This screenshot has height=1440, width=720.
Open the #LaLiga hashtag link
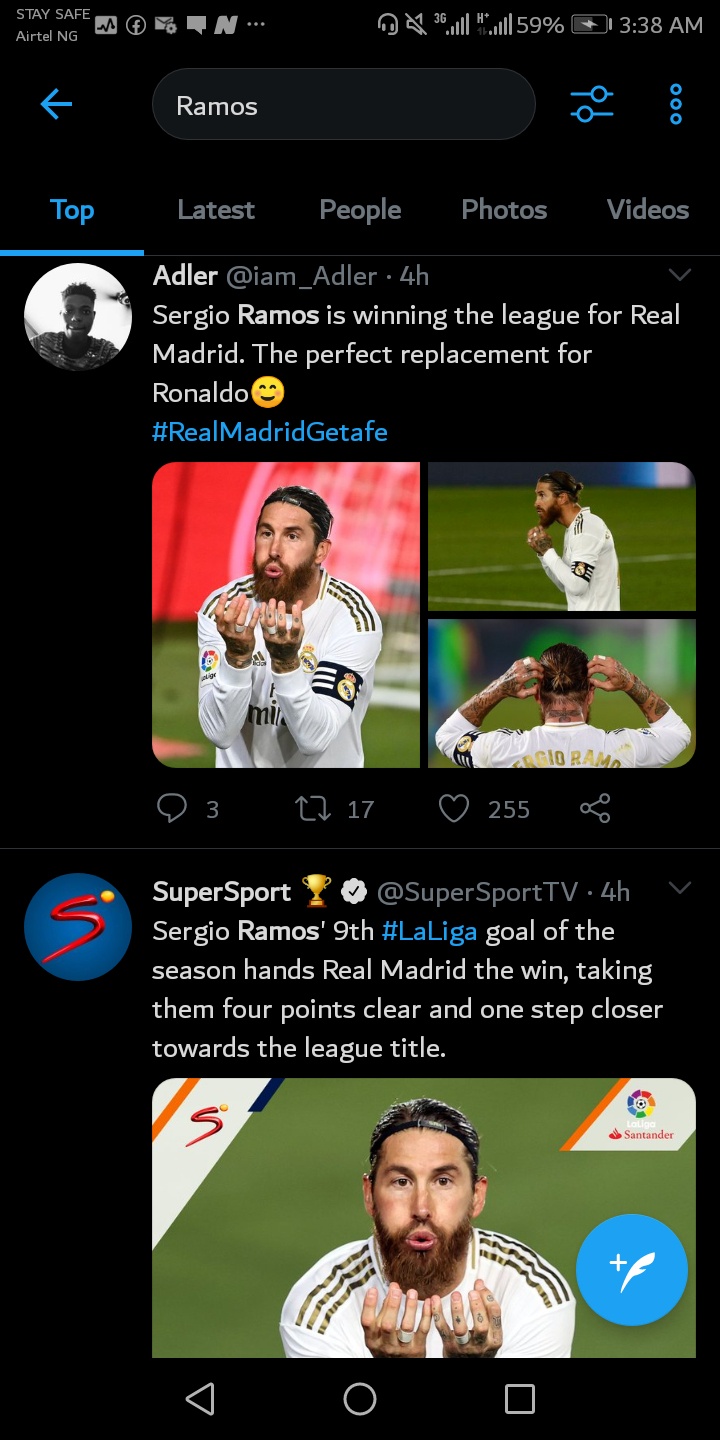click(x=429, y=932)
